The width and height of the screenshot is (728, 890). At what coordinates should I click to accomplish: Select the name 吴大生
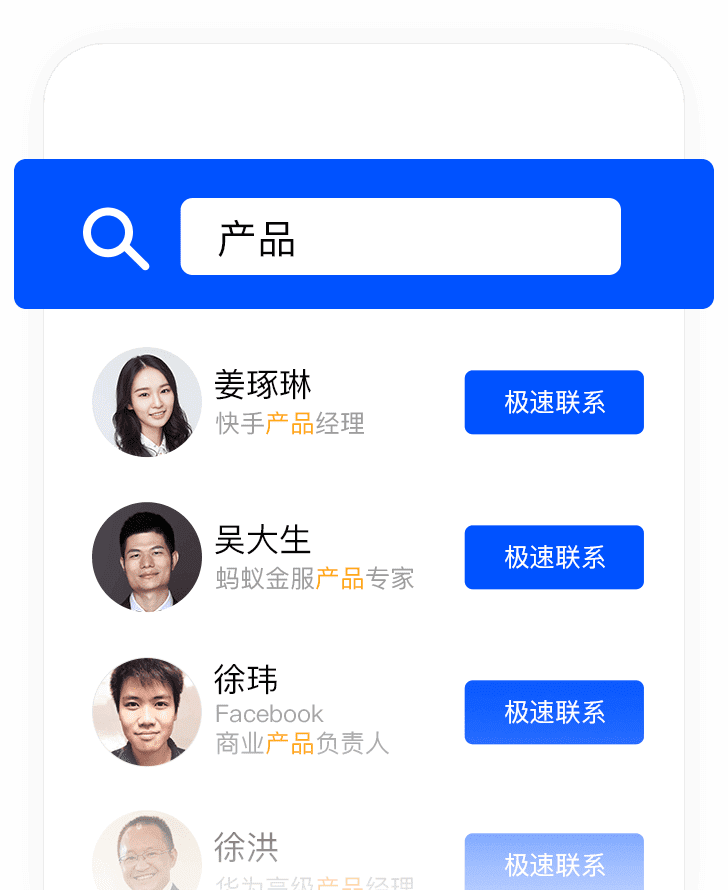[263, 540]
